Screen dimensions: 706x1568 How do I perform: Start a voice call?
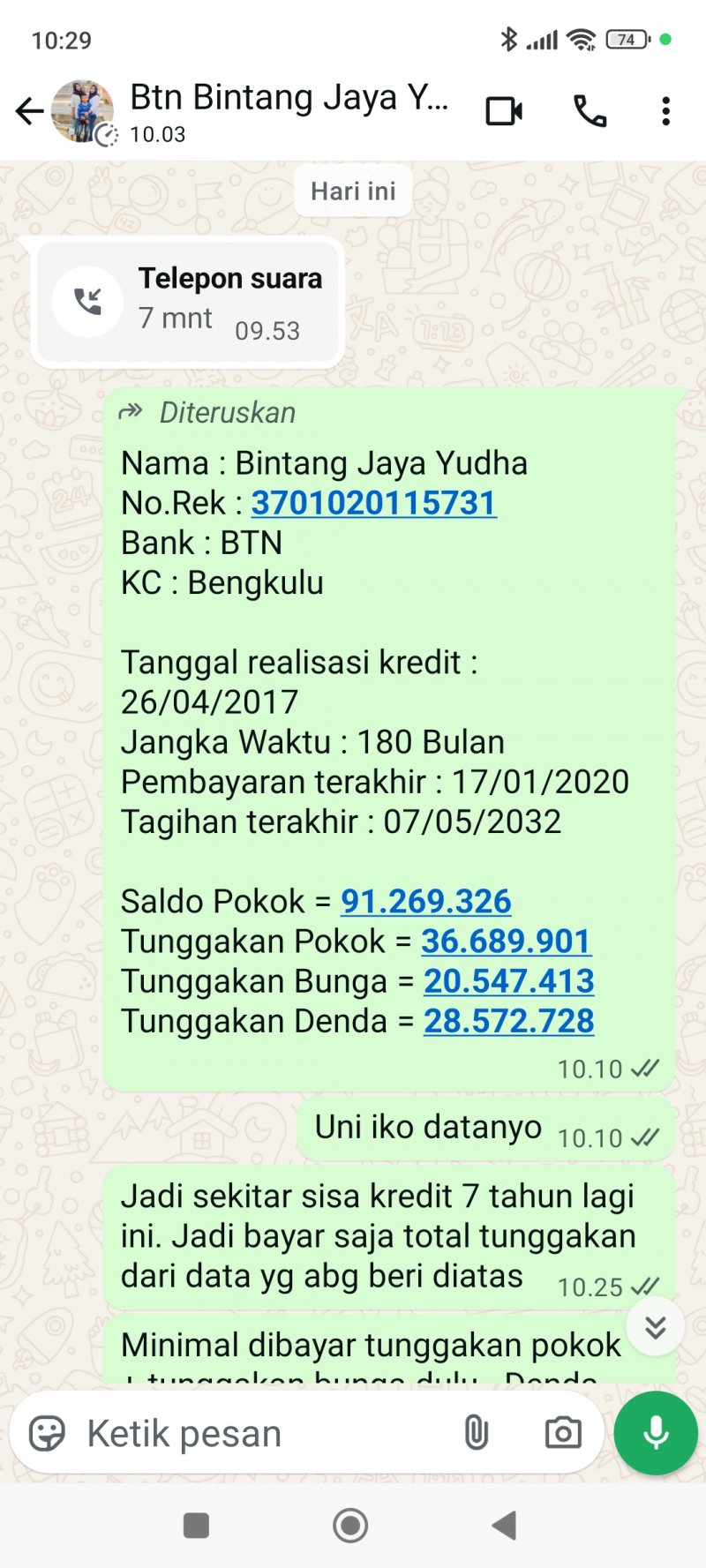(590, 111)
